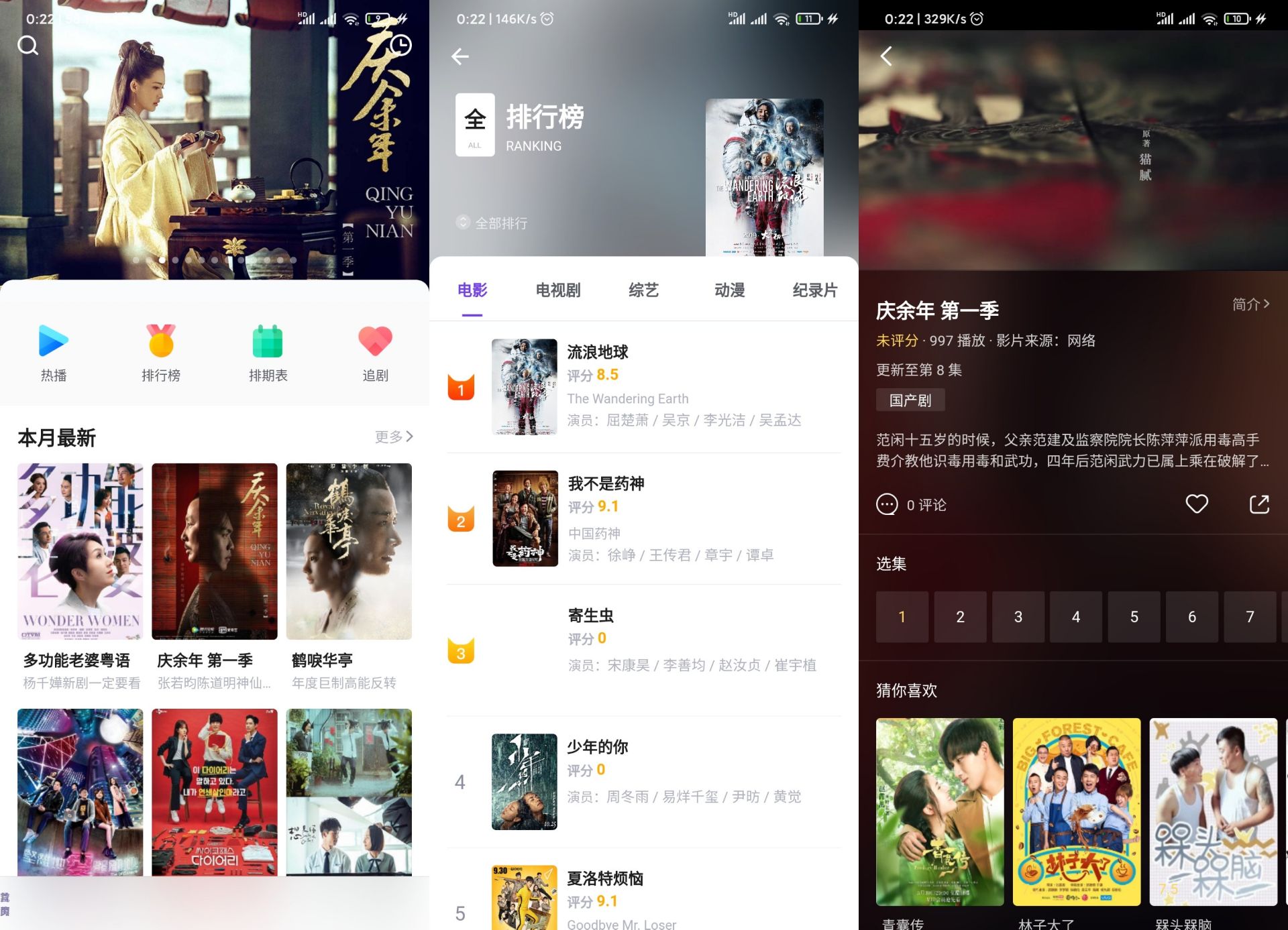Open 林子大了 in 猜你喜欢
This screenshot has width=1288, height=930.
pos(1076,812)
